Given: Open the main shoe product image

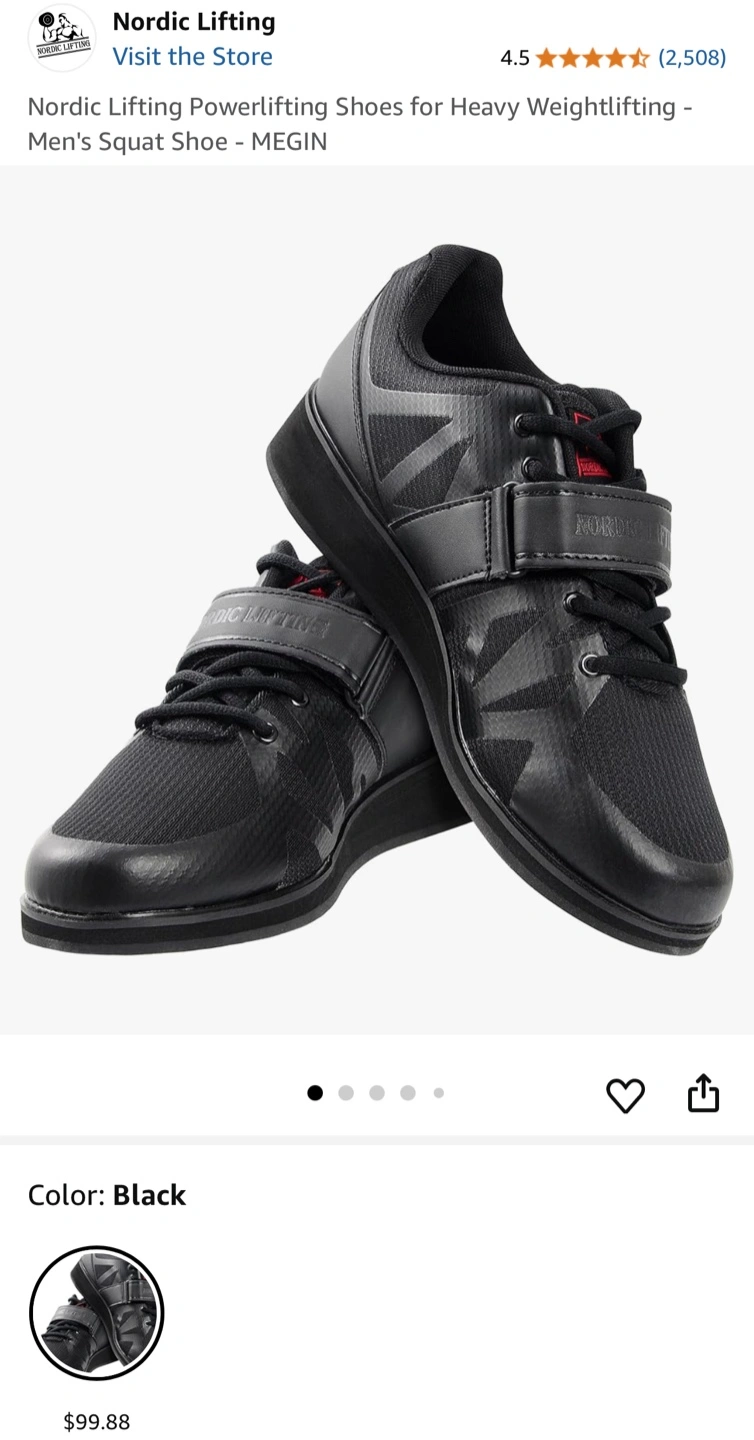Looking at the screenshot, I should (x=377, y=600).
